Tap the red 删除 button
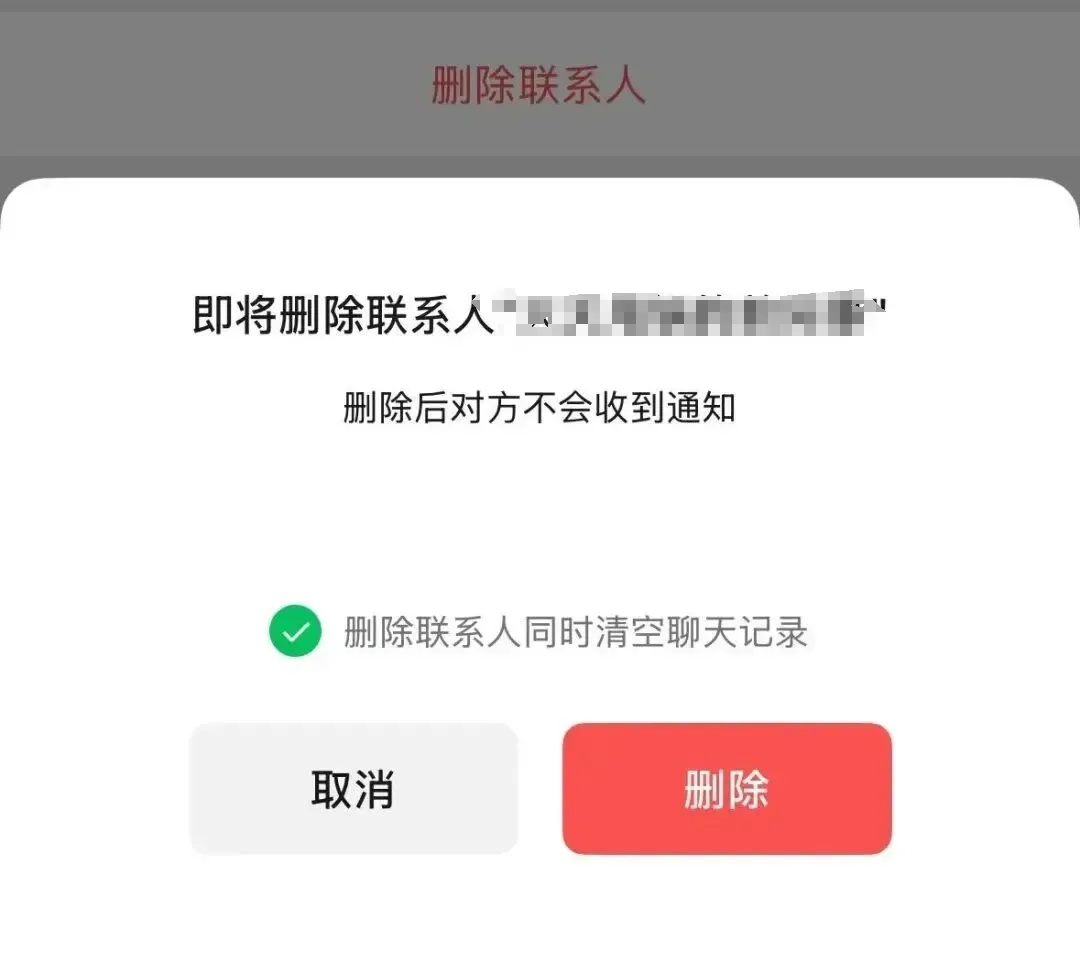Image resolution: width=1080 pixels, height=974 pixels. [726, 789]
